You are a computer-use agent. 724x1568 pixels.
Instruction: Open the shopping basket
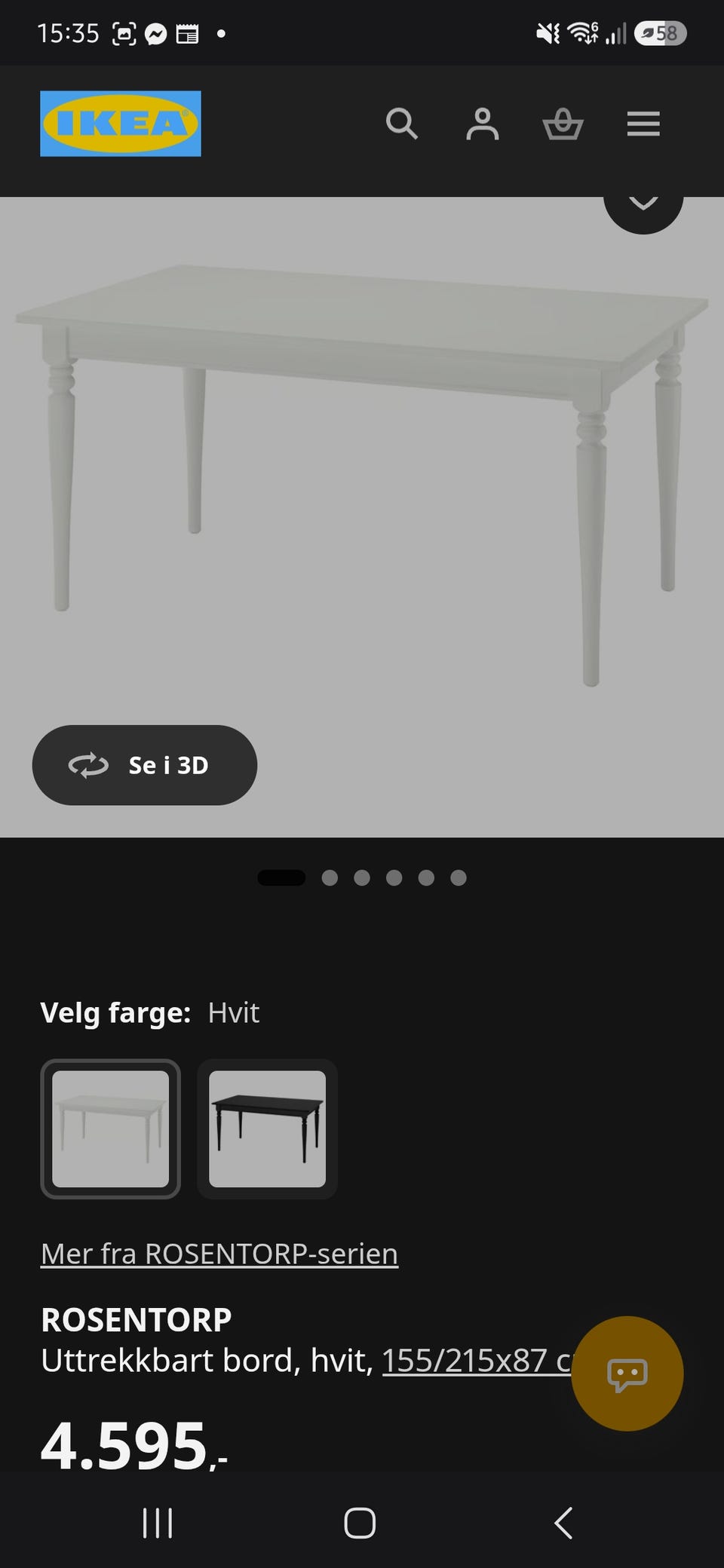[x=563, y=124]
